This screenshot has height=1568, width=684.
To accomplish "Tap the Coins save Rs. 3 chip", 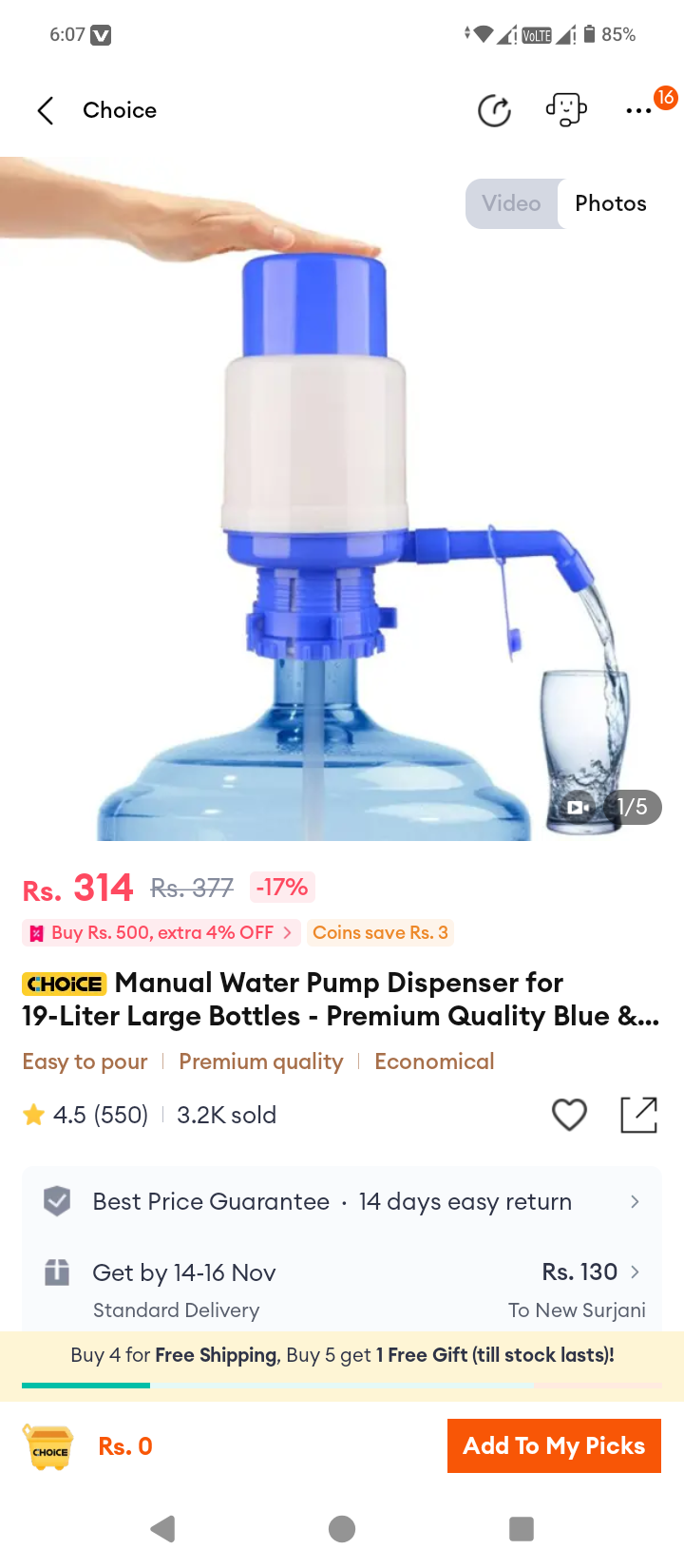I will point(380,932).
